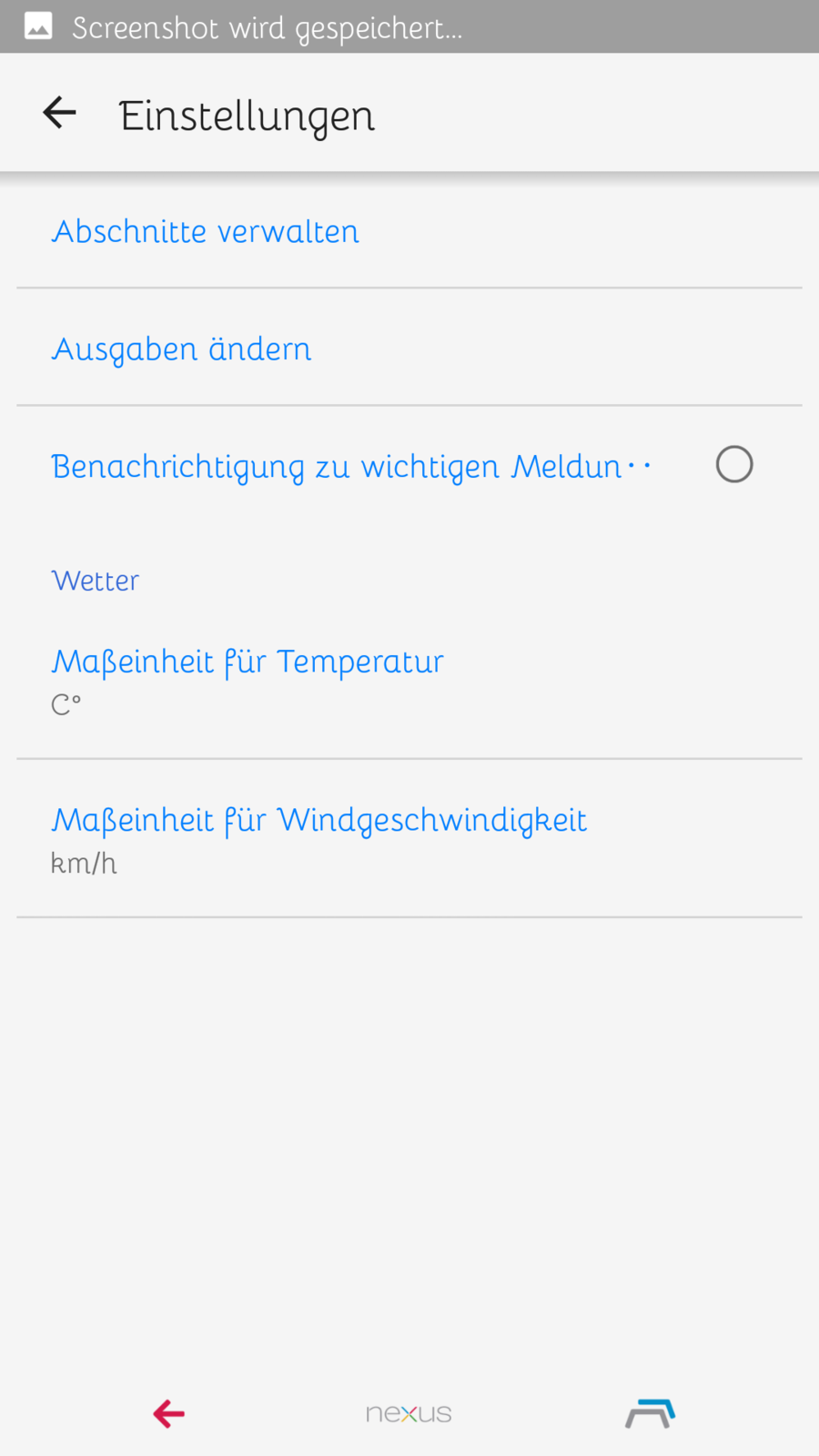This screenshot has height=1456, width=819.
Task: Open recent apps in navigation bar
Action: (650, 1413)
